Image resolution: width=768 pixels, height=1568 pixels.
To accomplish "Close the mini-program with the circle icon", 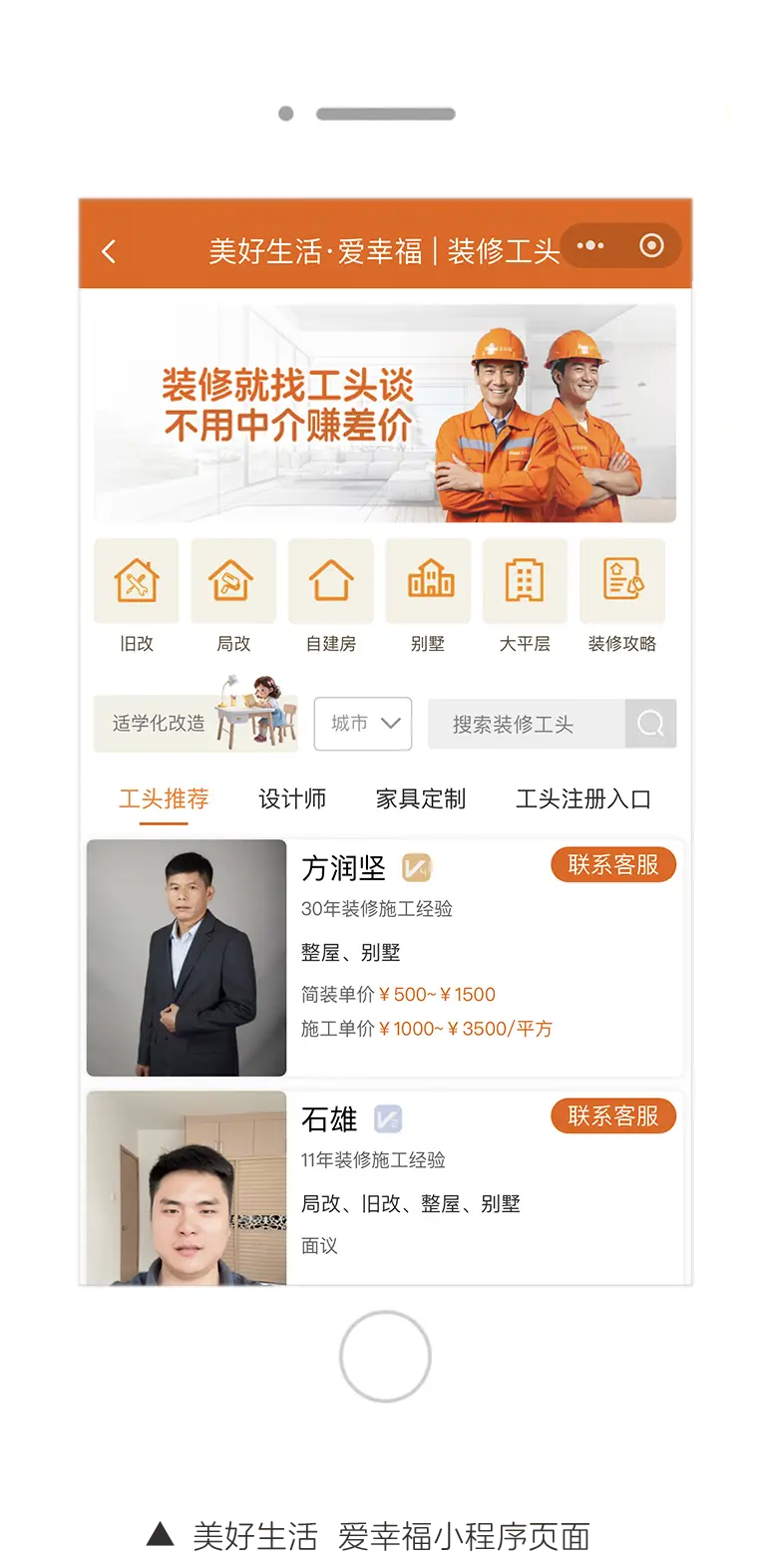I will pyautogui.click(x=651, y=245).
